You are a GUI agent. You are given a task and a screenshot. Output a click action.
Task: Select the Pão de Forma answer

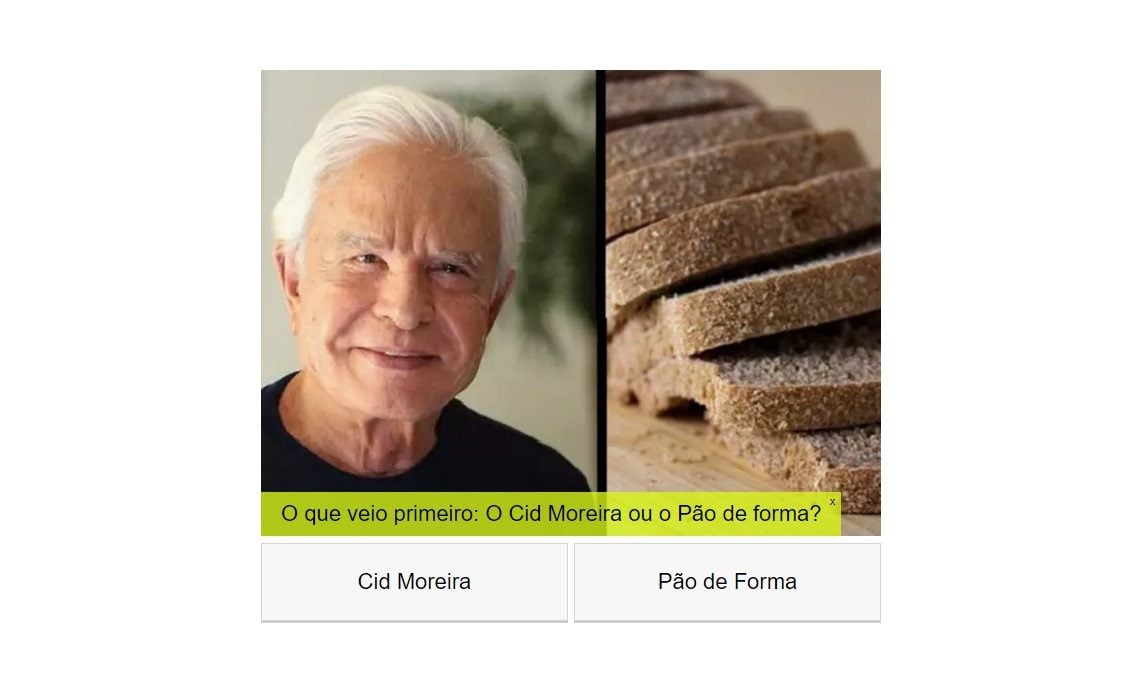pos(727,582)
